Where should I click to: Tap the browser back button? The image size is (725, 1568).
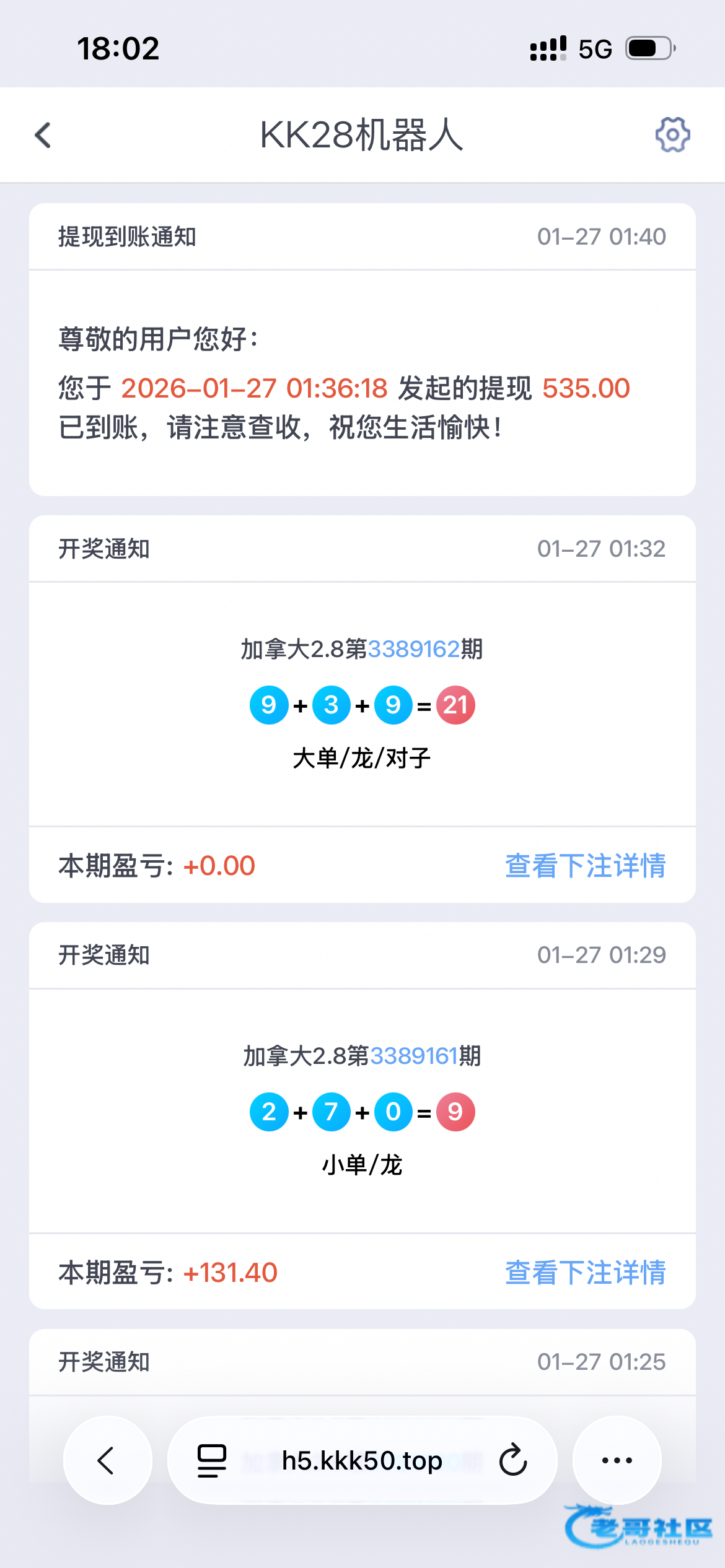click(108, 1460)
